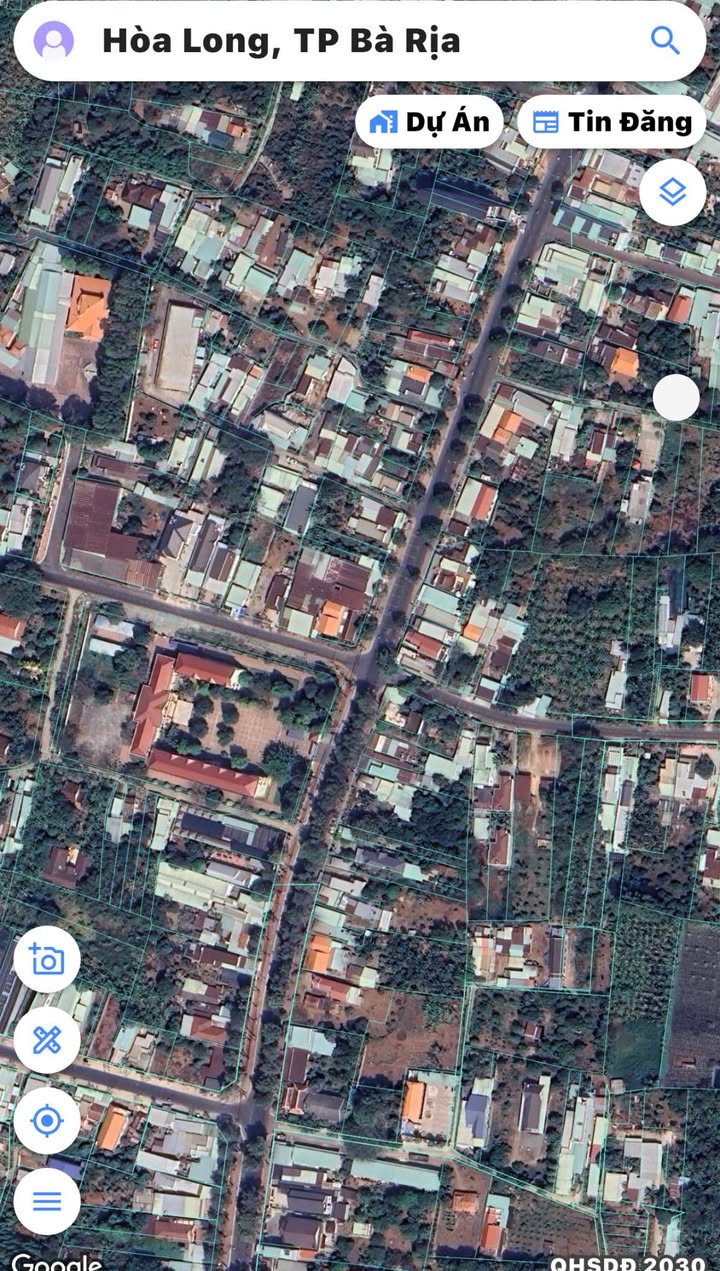Select the Dự Án chip
720x1271 pixels.
pyautogui.click(x=429, y=122)
